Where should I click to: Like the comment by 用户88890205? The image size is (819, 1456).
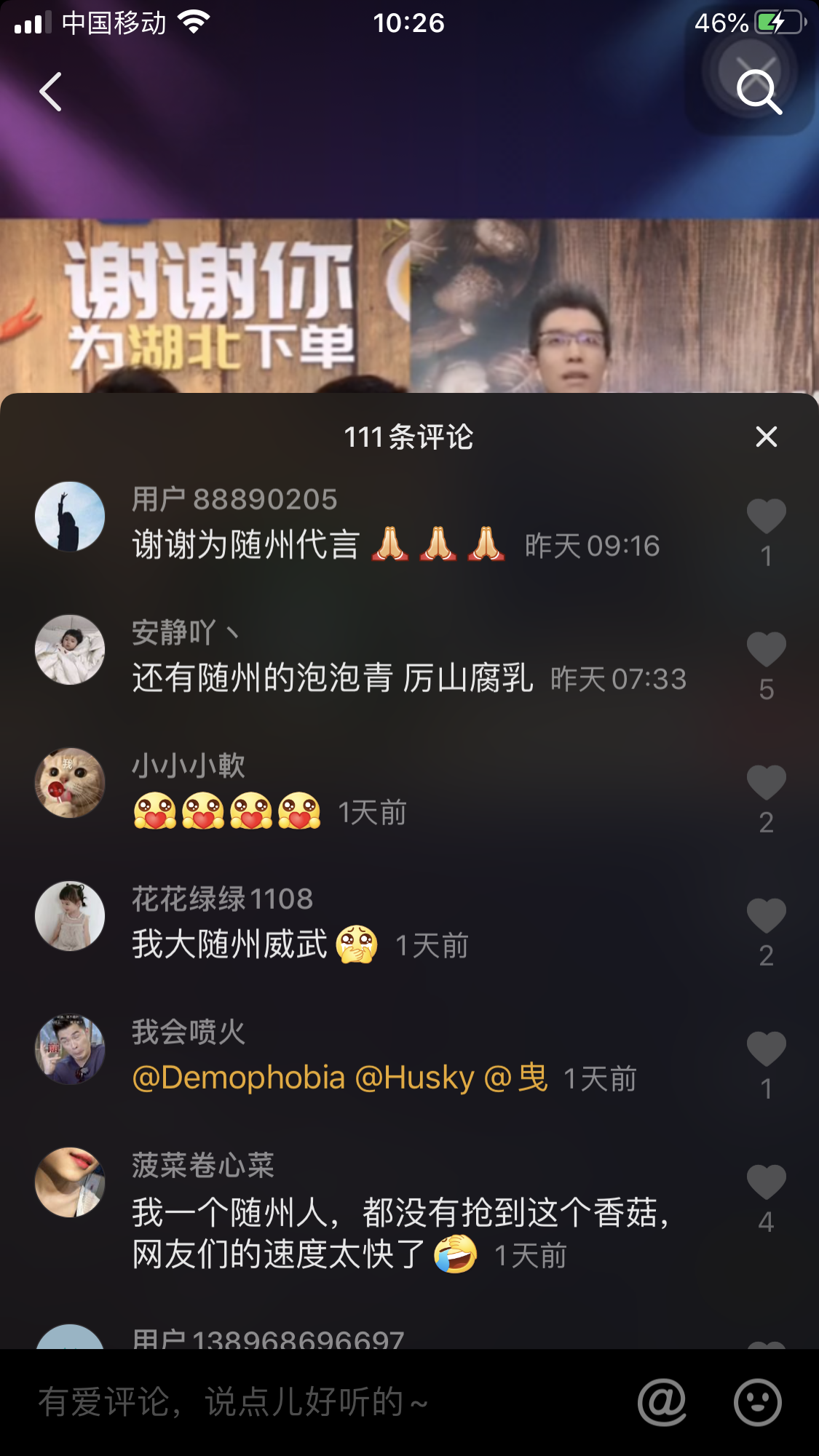(x=766, y=517)
